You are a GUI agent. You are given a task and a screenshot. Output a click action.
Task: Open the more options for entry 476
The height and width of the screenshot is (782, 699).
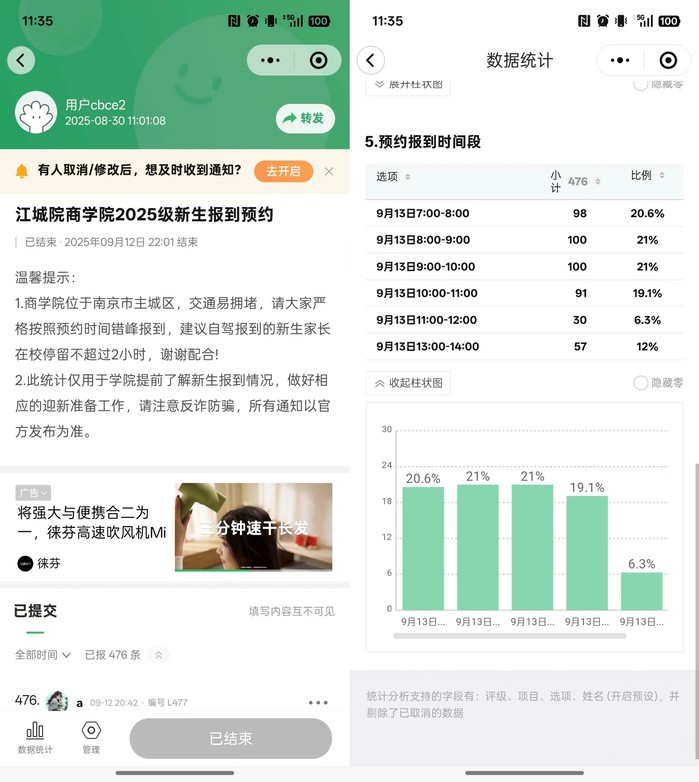pos(318,703)
